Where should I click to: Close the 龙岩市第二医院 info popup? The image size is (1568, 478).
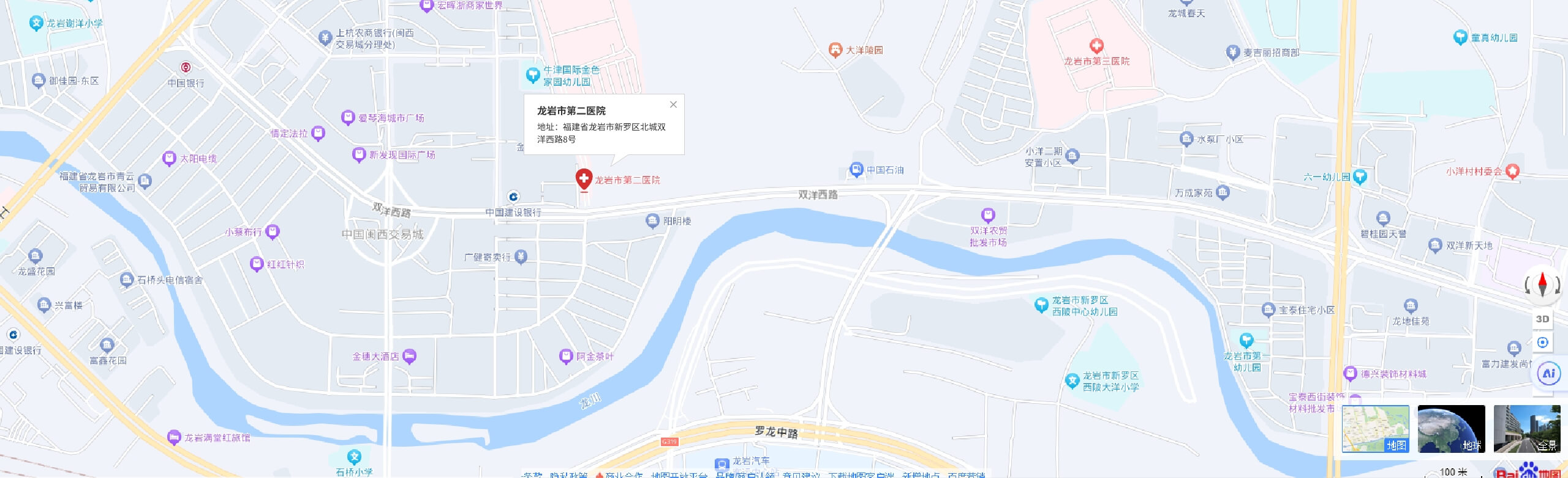click(673, 105)
